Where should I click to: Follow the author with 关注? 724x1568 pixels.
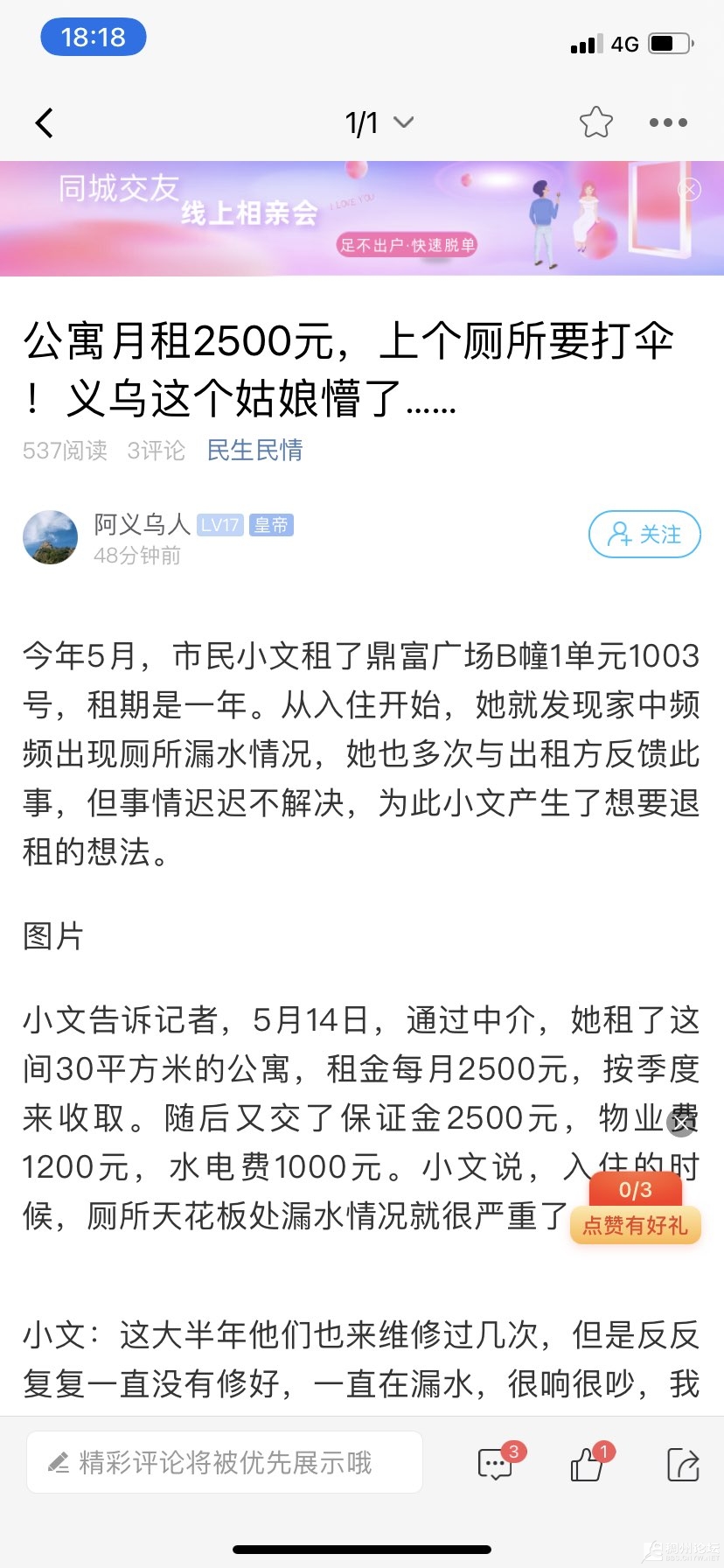click(x=644, y=535)
